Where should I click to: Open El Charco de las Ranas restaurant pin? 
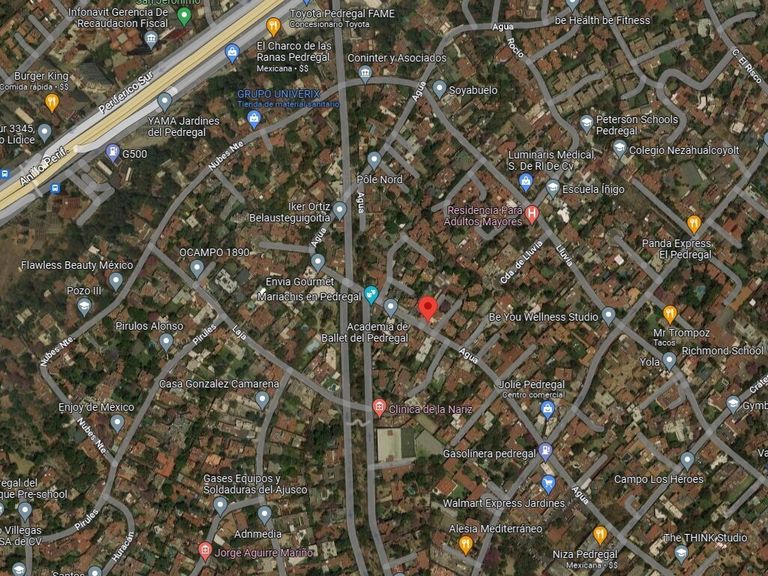[x=273, y=26]
